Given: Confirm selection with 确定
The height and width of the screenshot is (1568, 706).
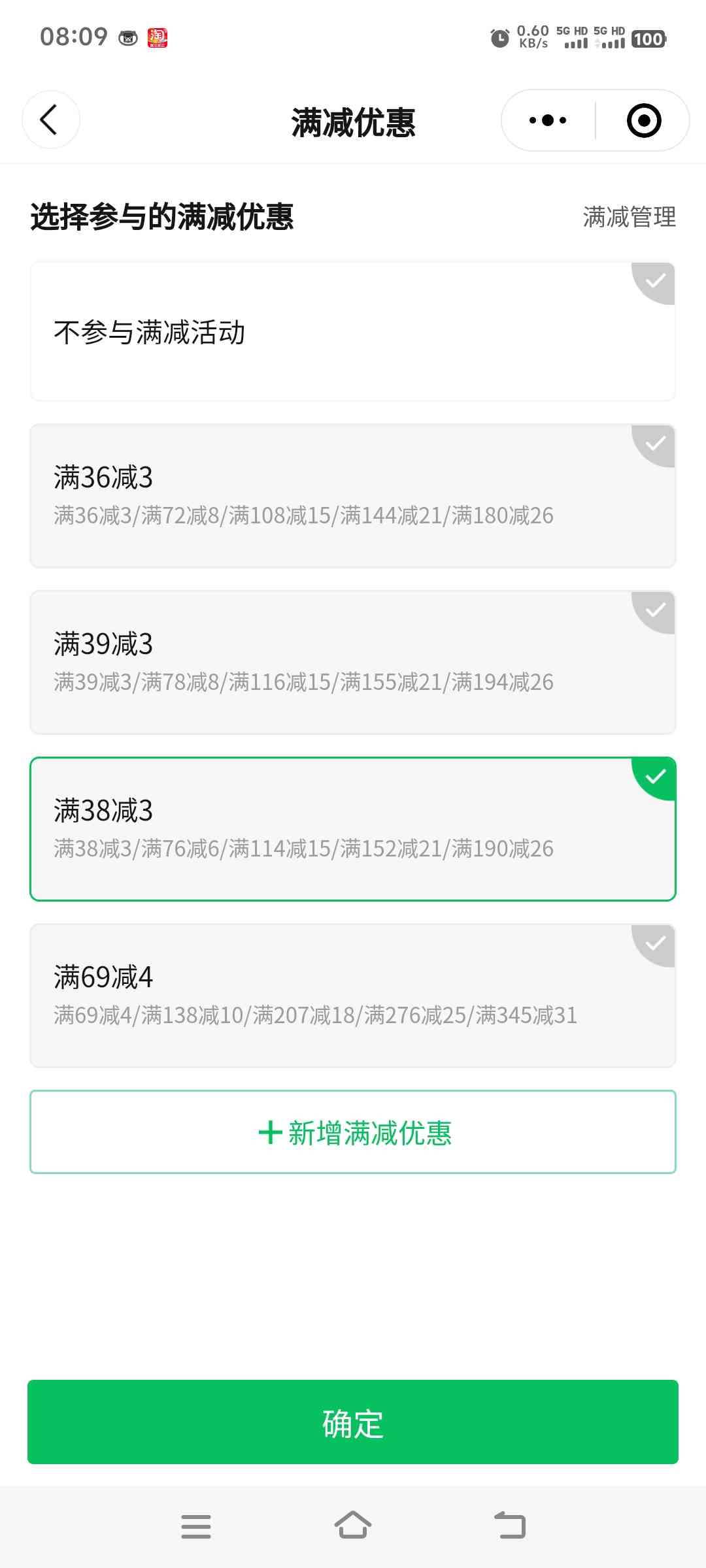Looking at the screenshot, I should click(353, 1422).
